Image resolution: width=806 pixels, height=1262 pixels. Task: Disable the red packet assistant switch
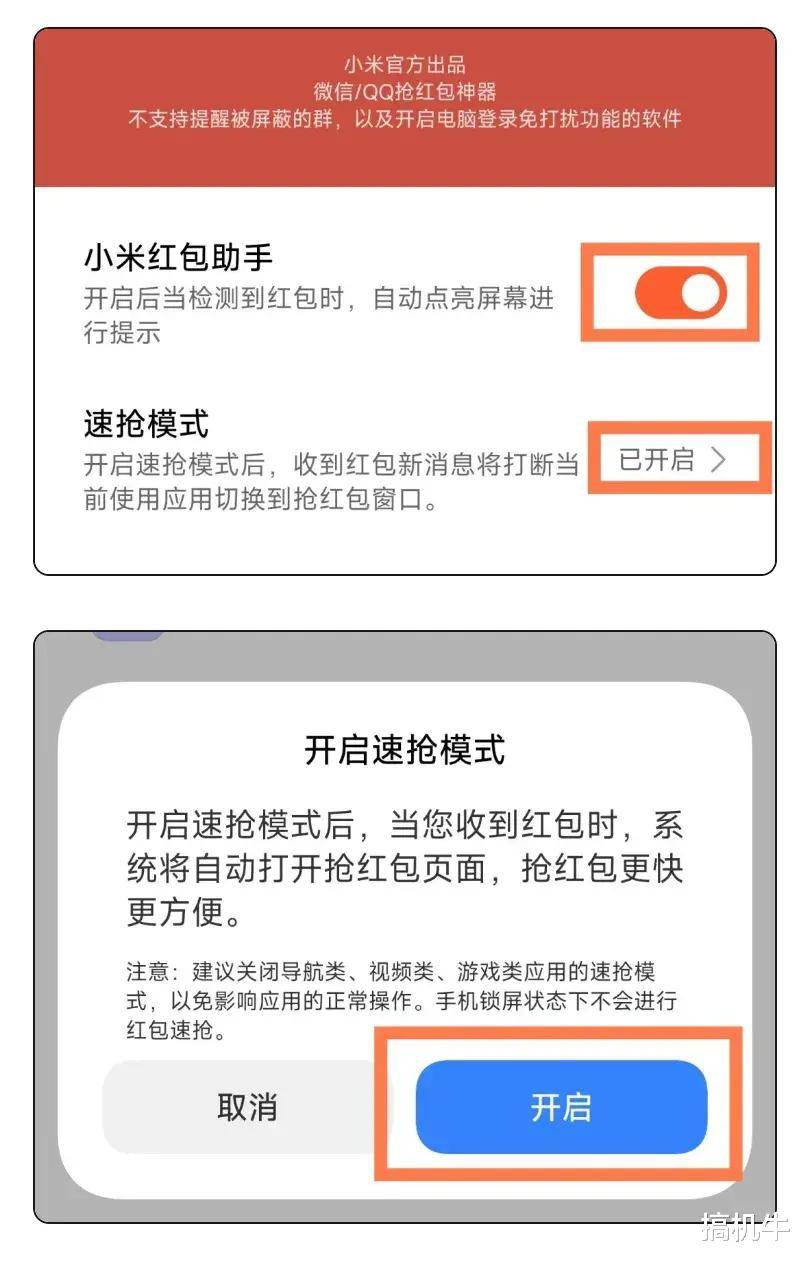point(680,293)
